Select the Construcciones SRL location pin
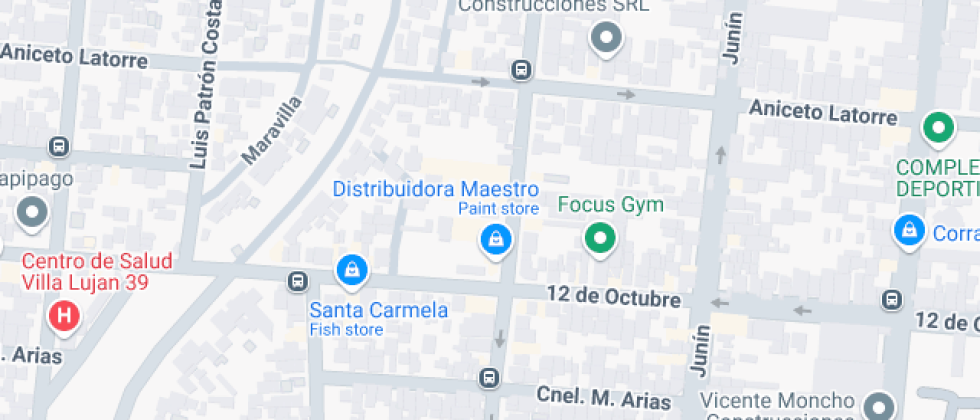Viewport: 980px width, 420px height. coord(605,39)
